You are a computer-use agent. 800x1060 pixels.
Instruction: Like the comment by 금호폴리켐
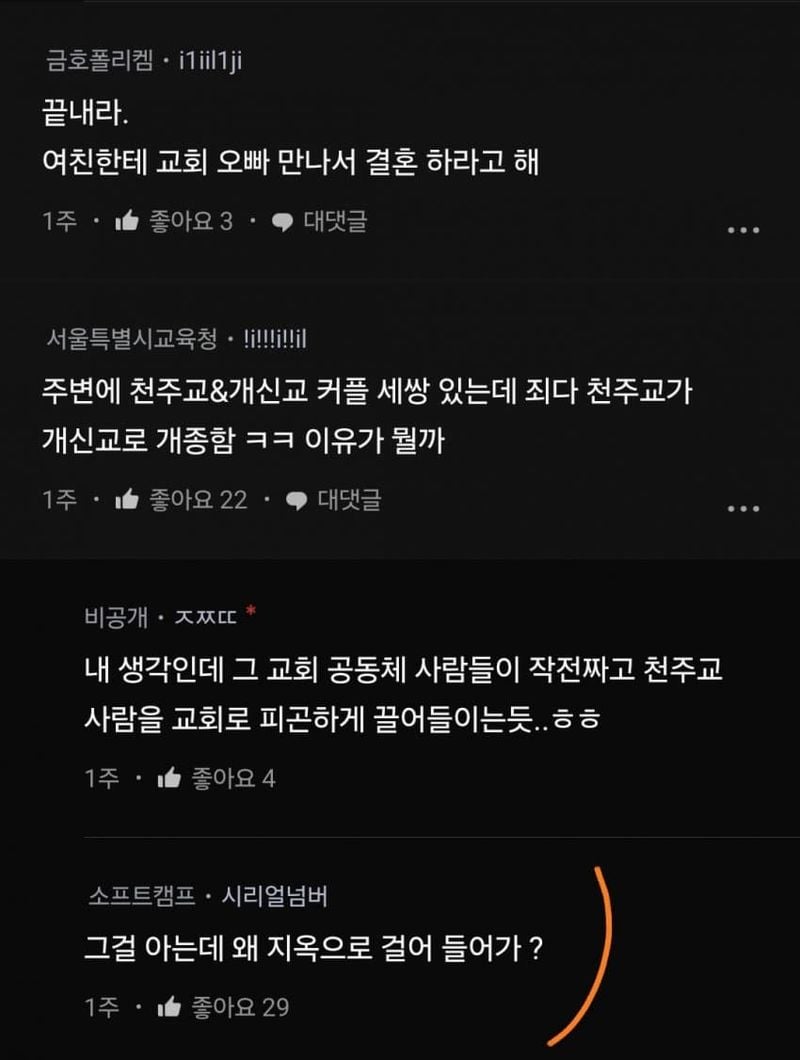[x=127, y=221]
